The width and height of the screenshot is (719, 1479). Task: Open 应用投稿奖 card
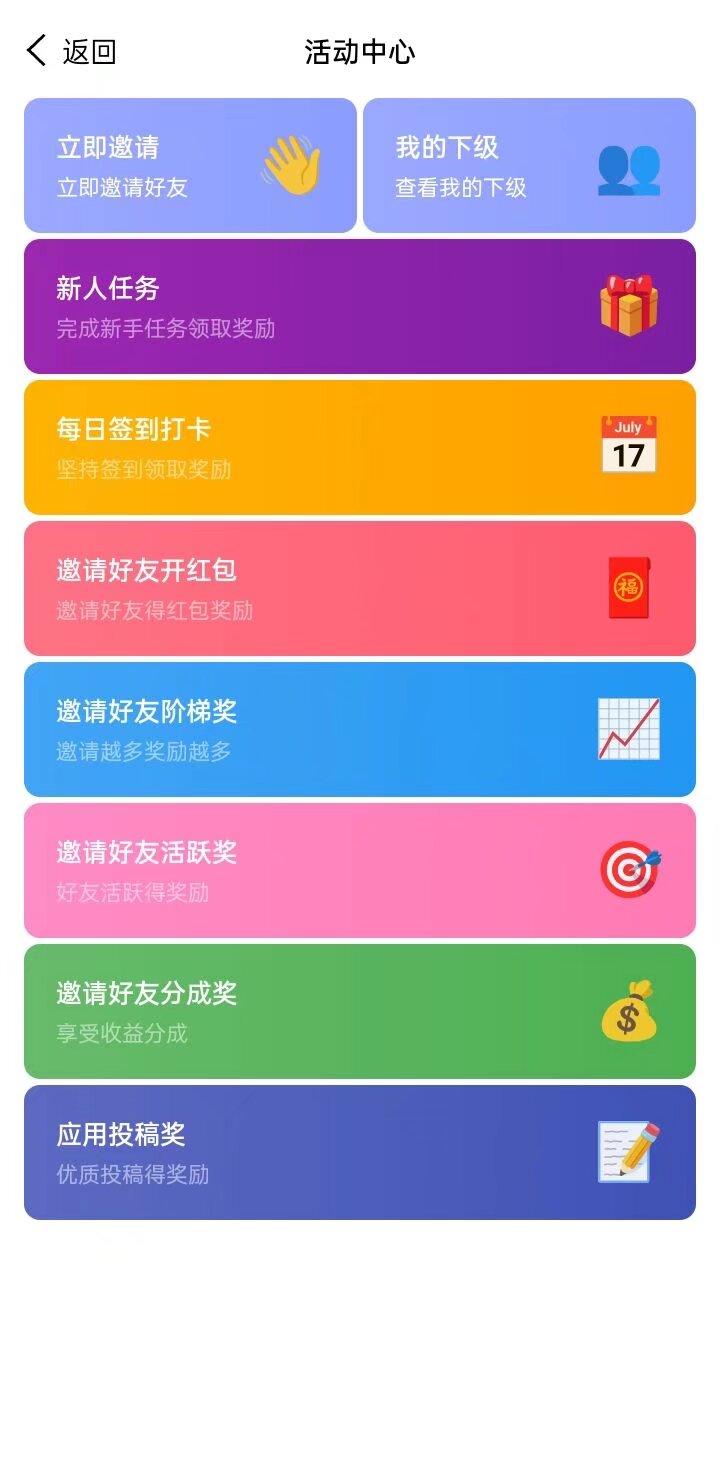click(x=360, y=1152)
